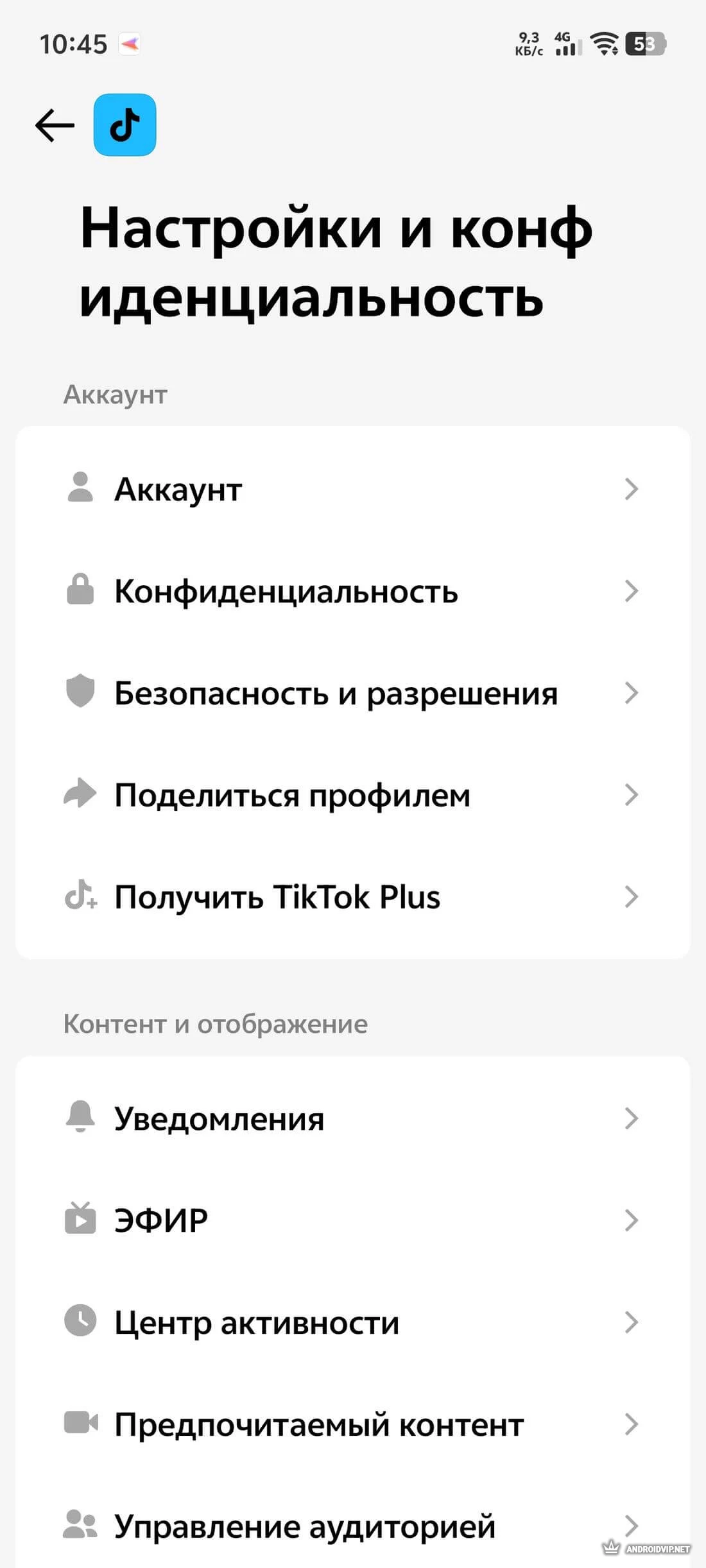The image size is (706, 1568).
Task: Go to Безопасность и разрешения
Action: 352,693
